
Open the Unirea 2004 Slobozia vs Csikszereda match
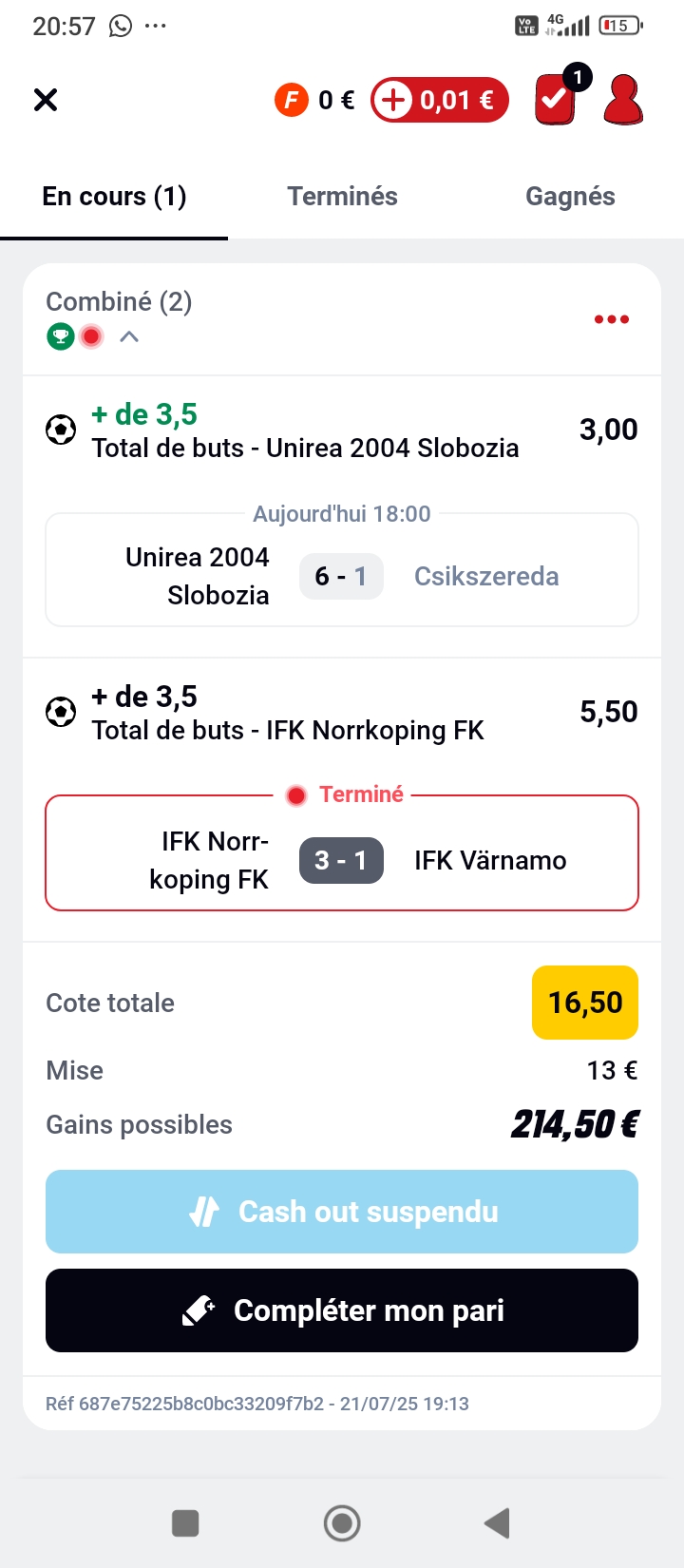342,569
